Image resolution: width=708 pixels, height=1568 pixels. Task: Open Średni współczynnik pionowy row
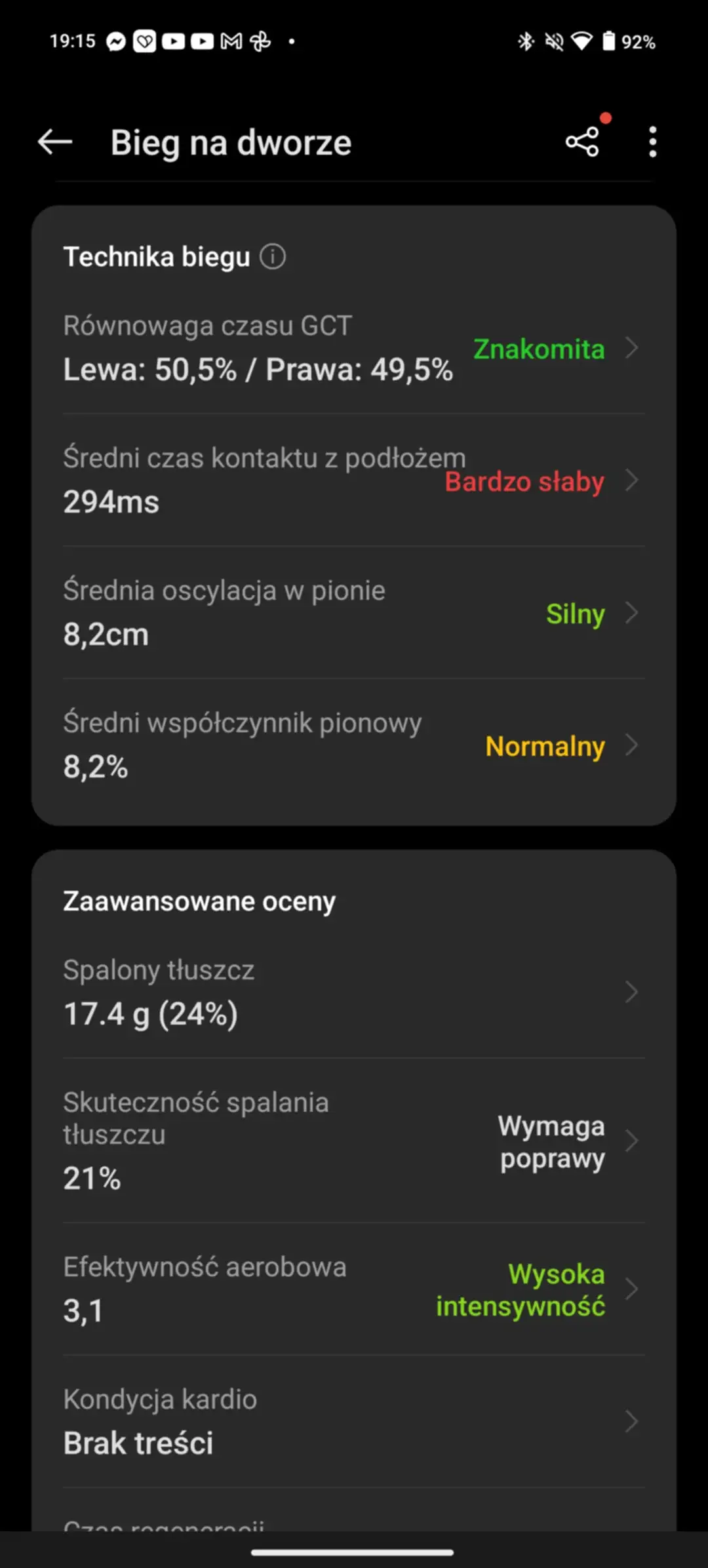[x=354, y=745]
